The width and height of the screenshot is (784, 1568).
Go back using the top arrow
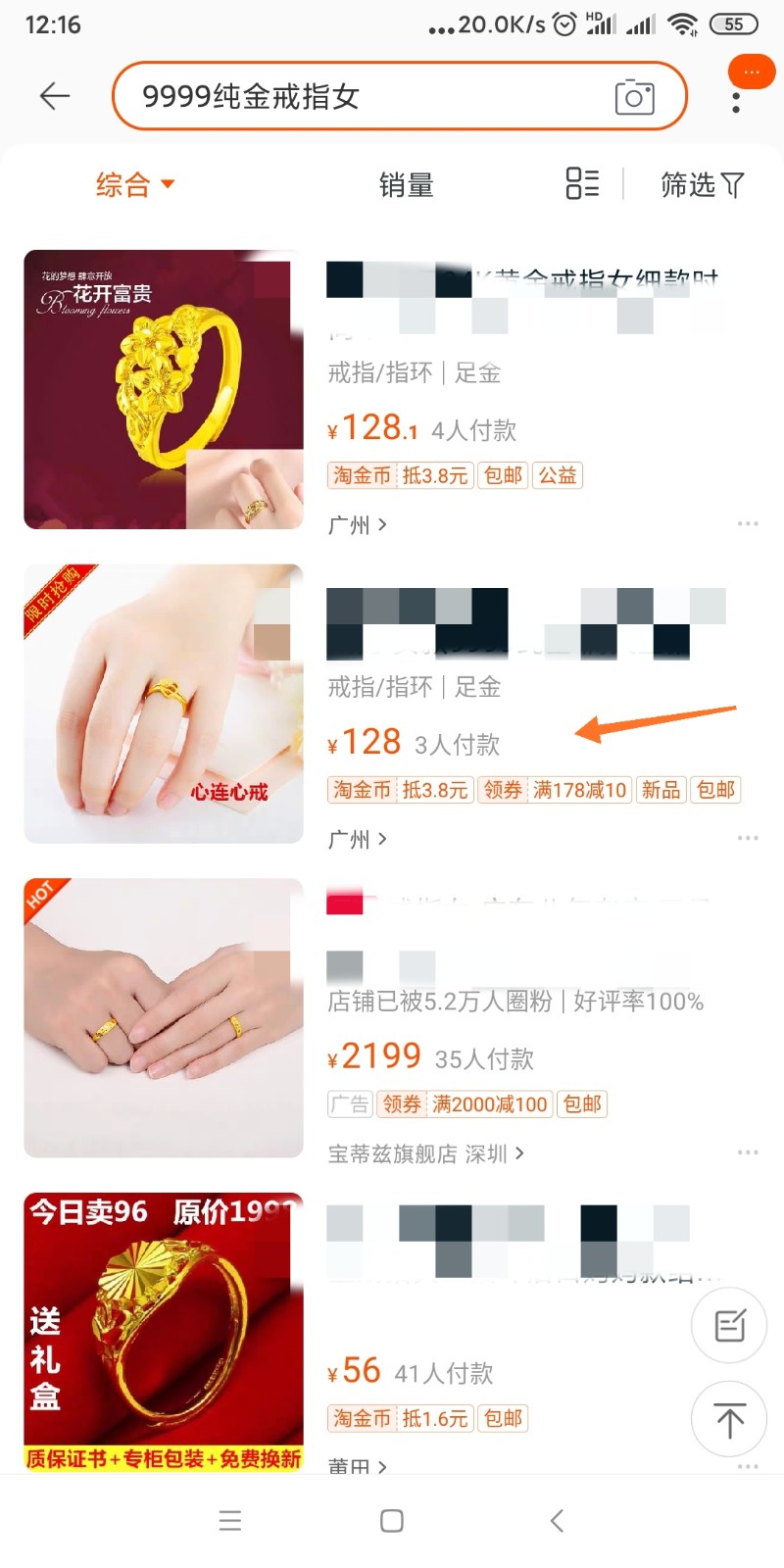click(x=55, y=96)
